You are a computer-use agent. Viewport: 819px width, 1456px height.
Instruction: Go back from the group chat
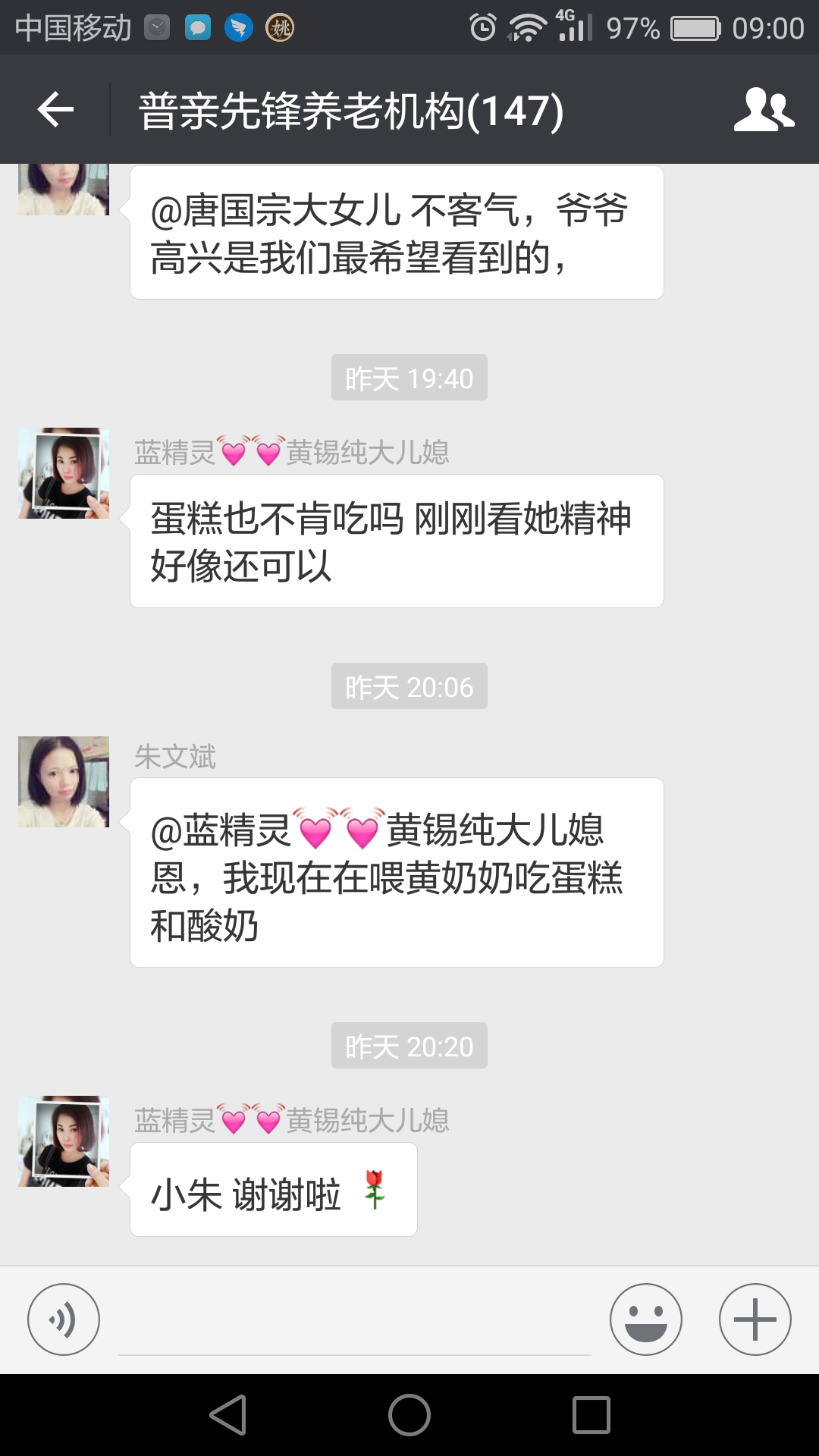click(x=55, y=110)
